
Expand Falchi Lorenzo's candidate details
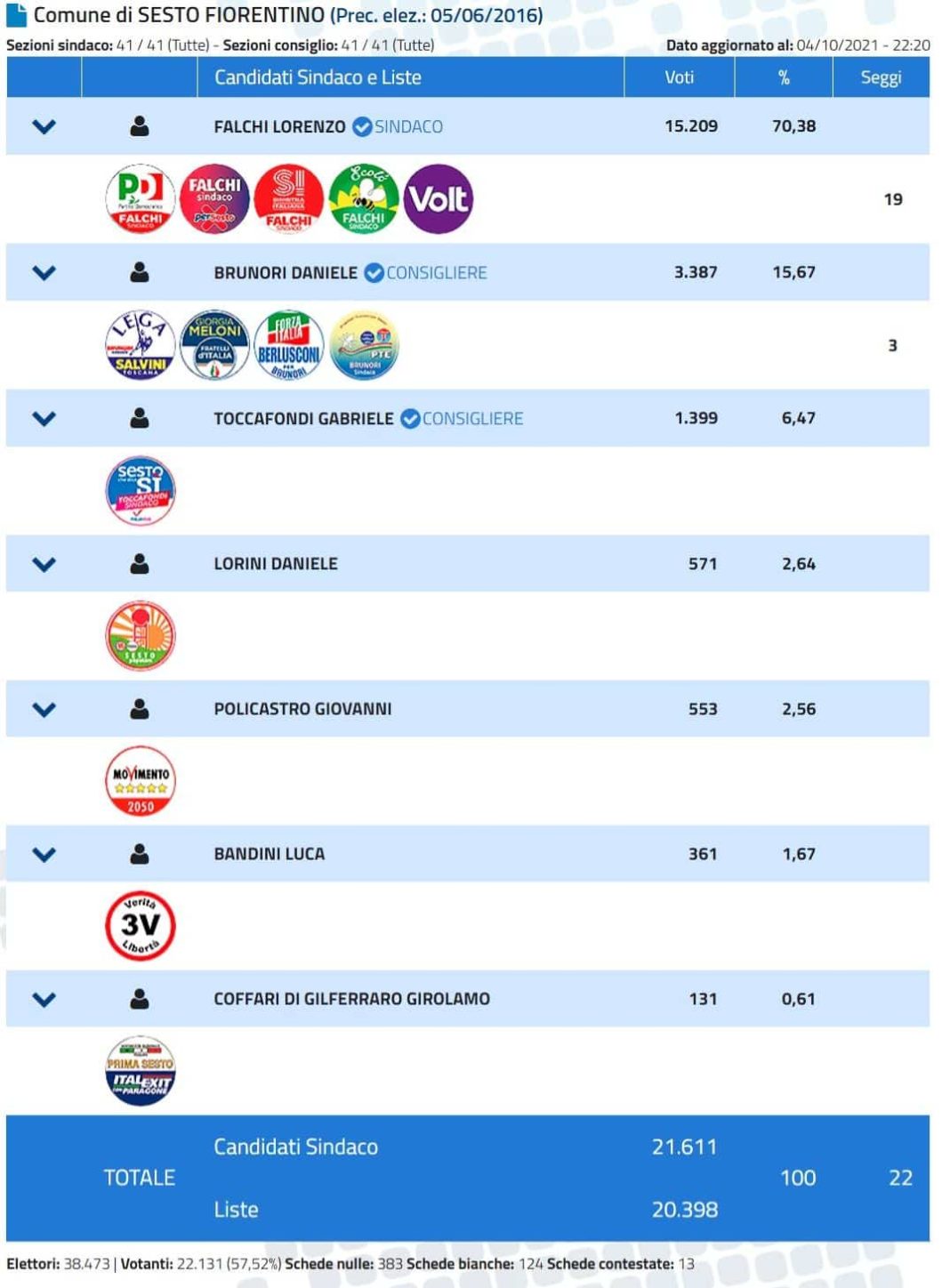coord(44,126)
